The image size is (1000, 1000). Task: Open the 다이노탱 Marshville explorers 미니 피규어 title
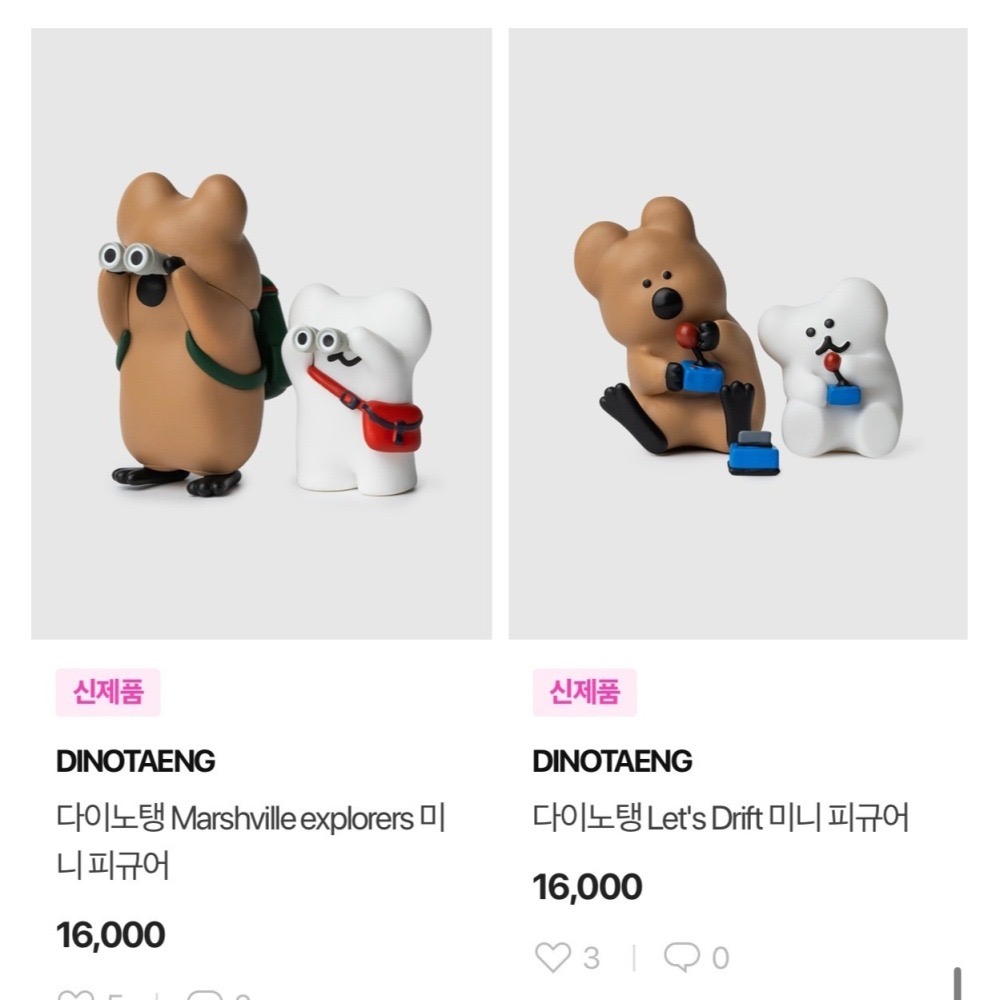[x=250, y=841]
